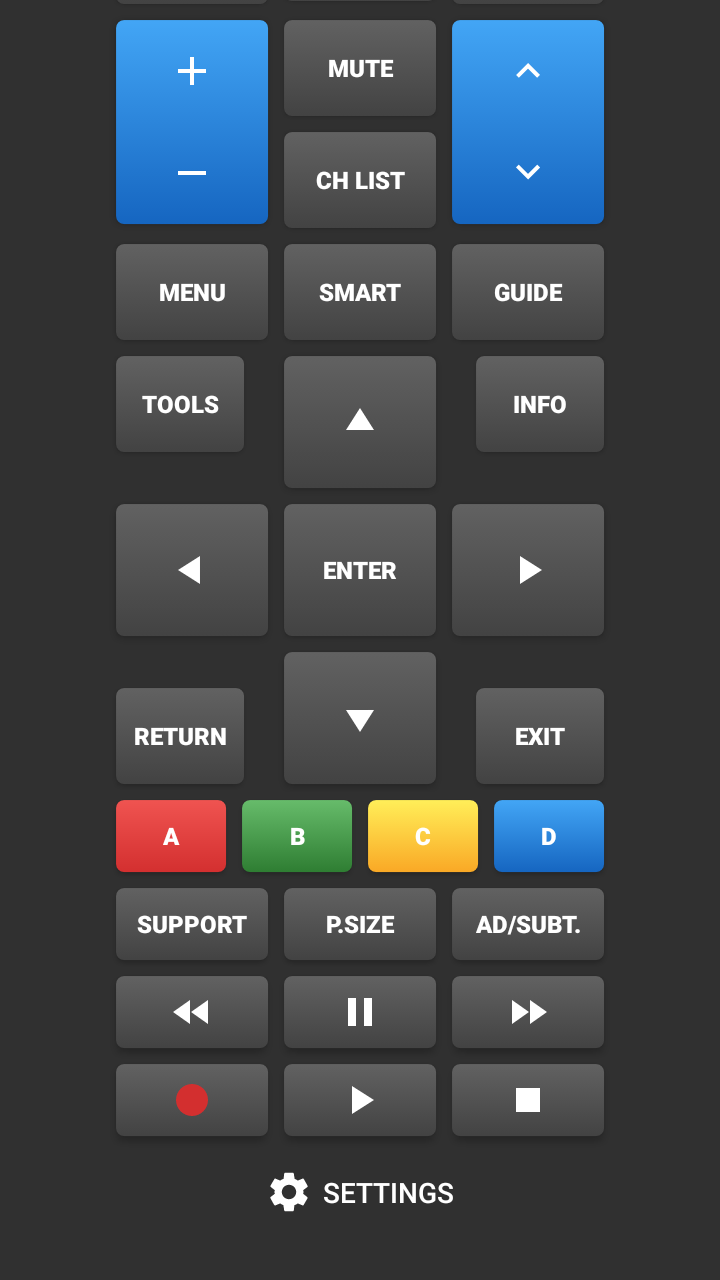Pause playback
The width and height of the screenshot is (720, 1280).
(x=360, y=1012)
